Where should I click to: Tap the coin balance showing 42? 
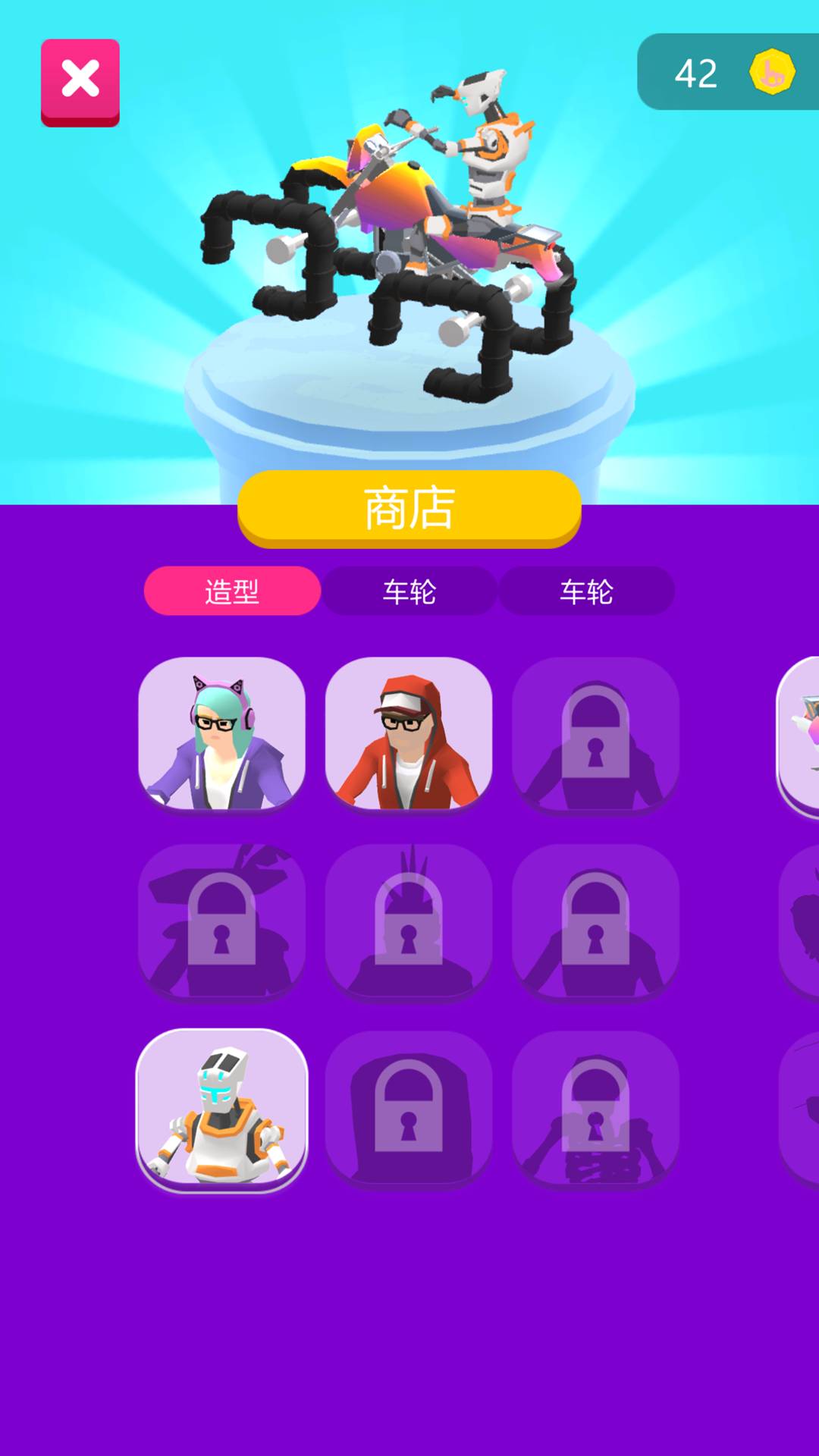(695, 73)
